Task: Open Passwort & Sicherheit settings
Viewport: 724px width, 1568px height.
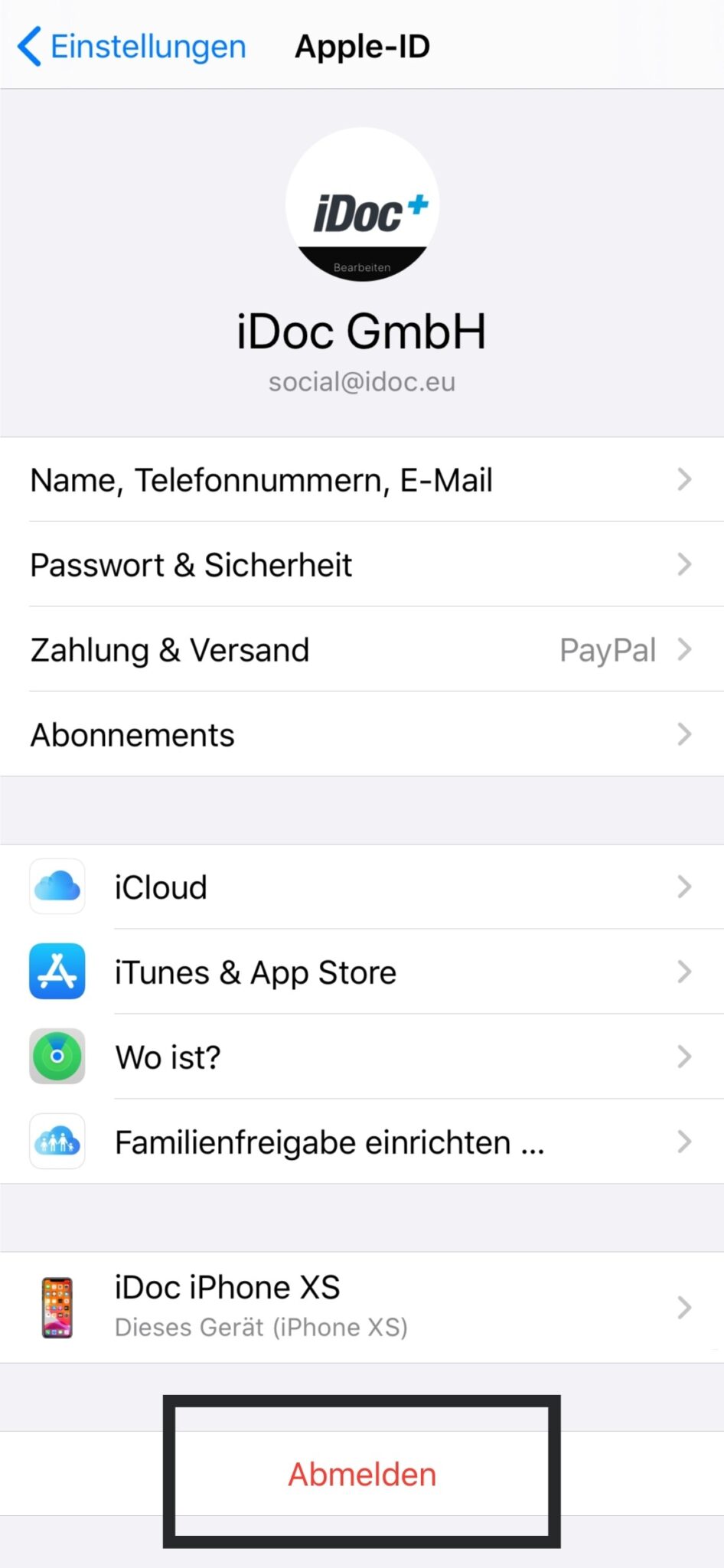Action: (361, 565)
